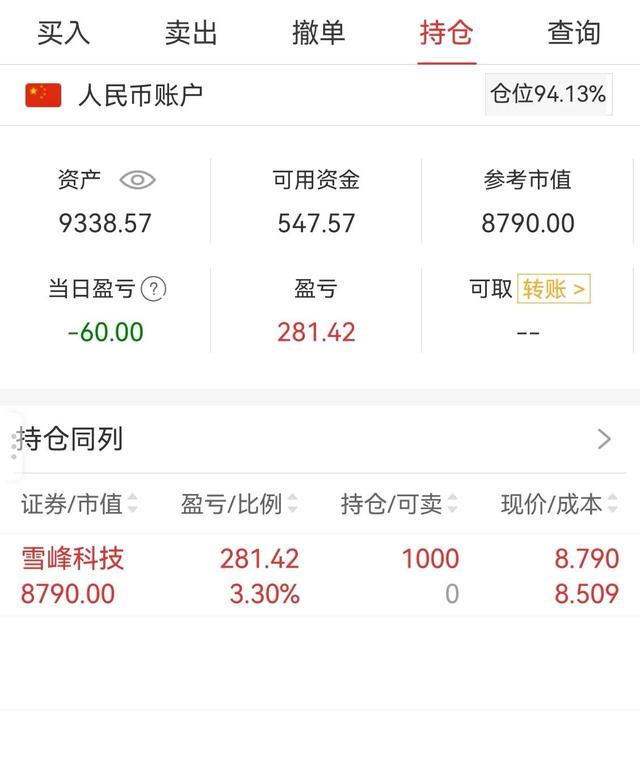Sort holdings by 持仓/可卖 column

[x=399, y=504]
